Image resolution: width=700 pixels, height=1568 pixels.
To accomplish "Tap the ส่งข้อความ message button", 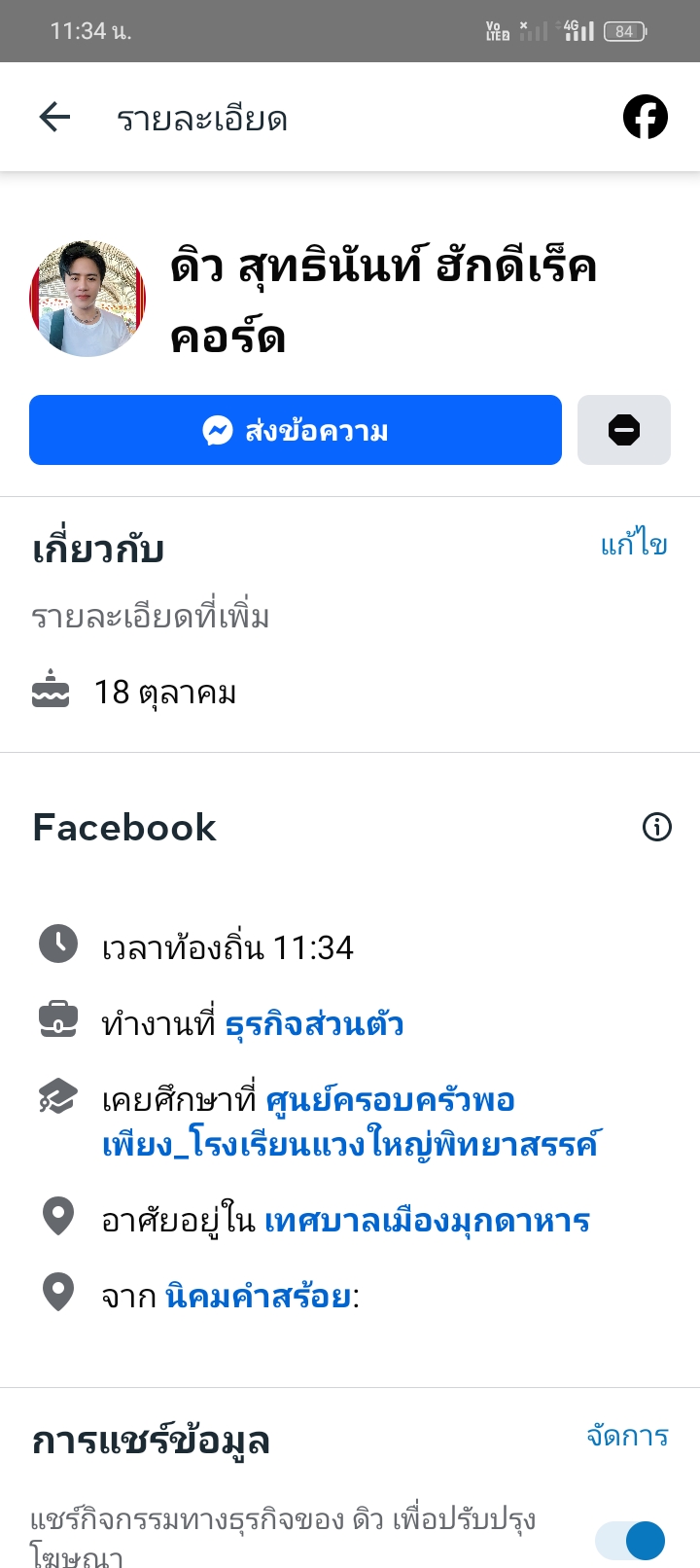I will tap(296, 430).
